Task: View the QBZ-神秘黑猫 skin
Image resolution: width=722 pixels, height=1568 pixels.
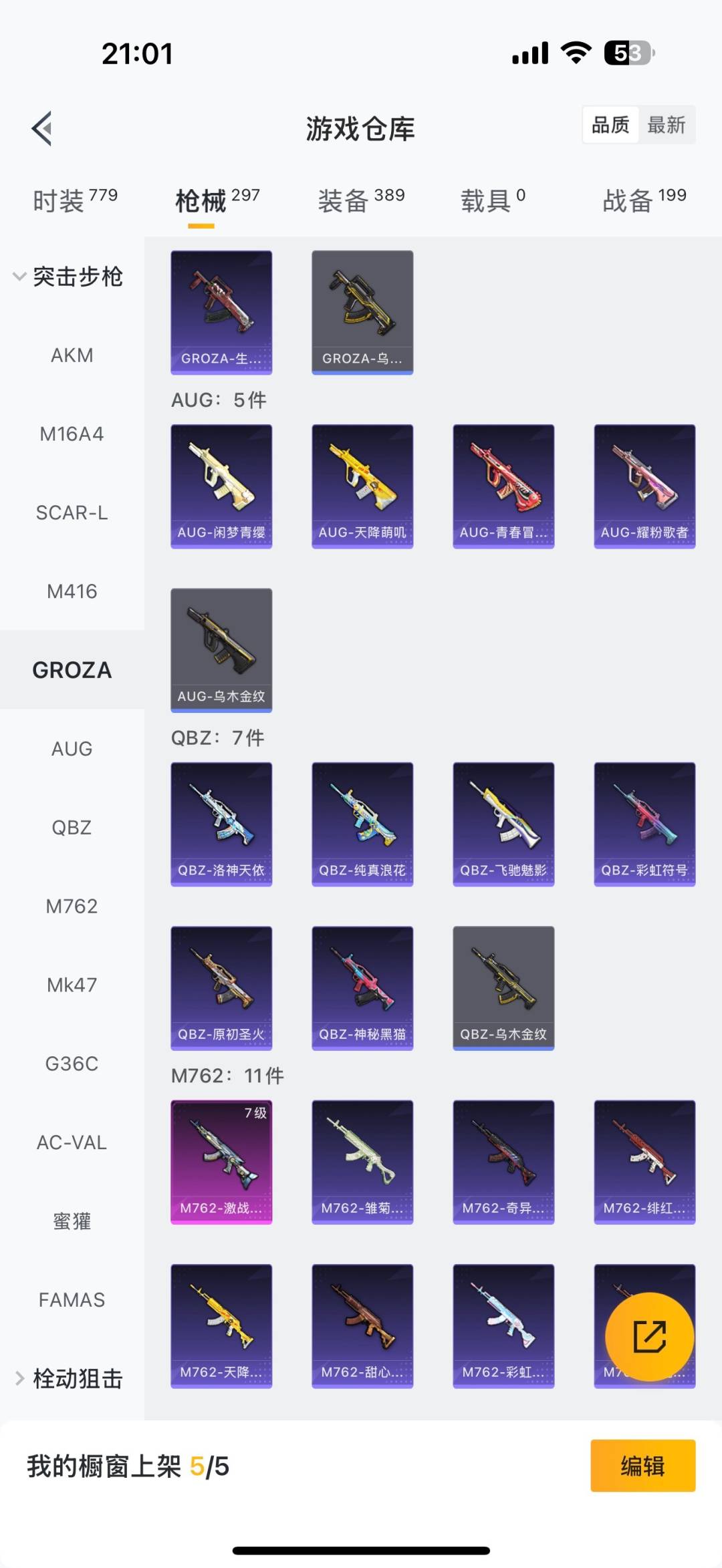Action: [x=362, y=987]
